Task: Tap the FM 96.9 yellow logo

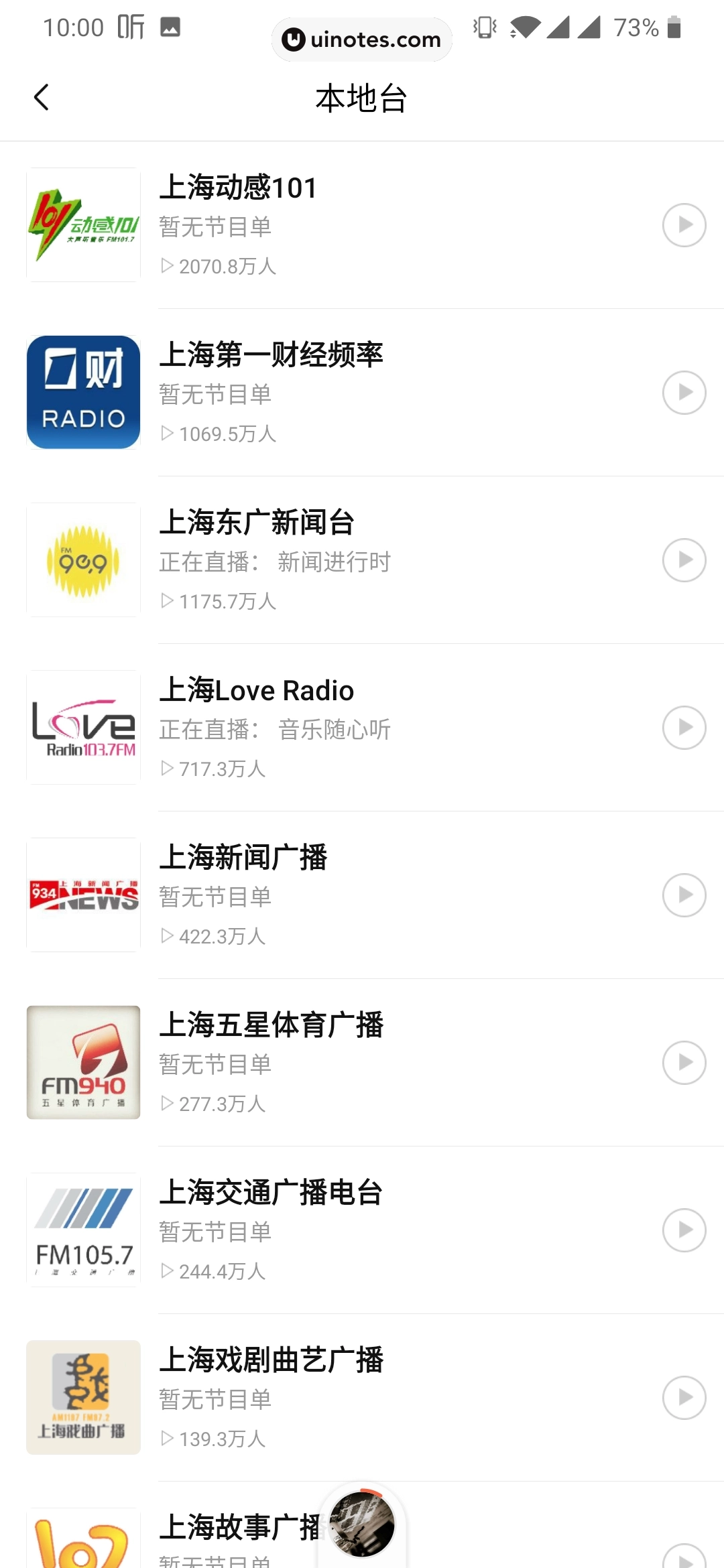Action: [x=82, y=560]
